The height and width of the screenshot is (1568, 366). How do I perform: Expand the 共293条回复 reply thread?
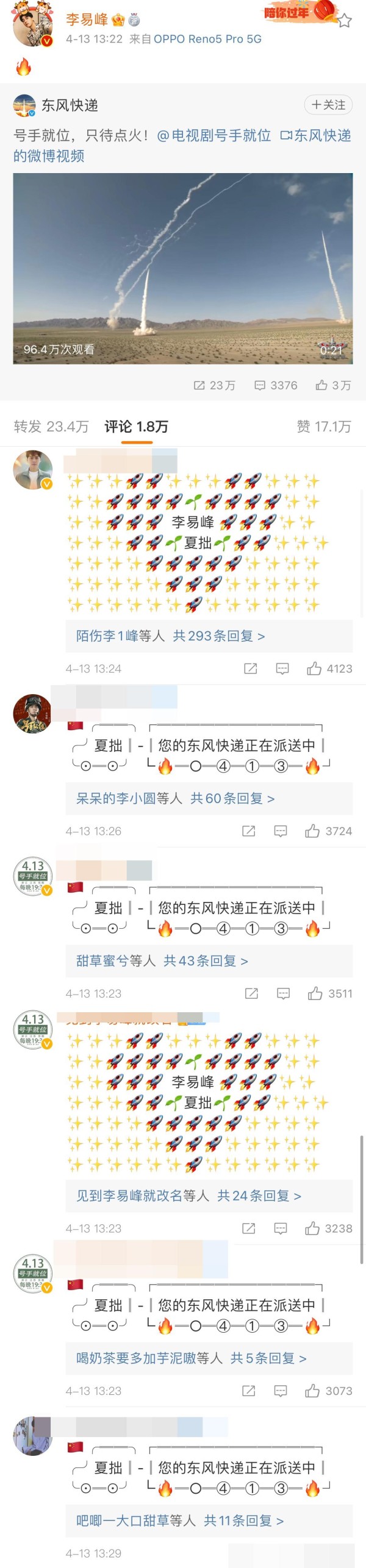click(218, 636)
